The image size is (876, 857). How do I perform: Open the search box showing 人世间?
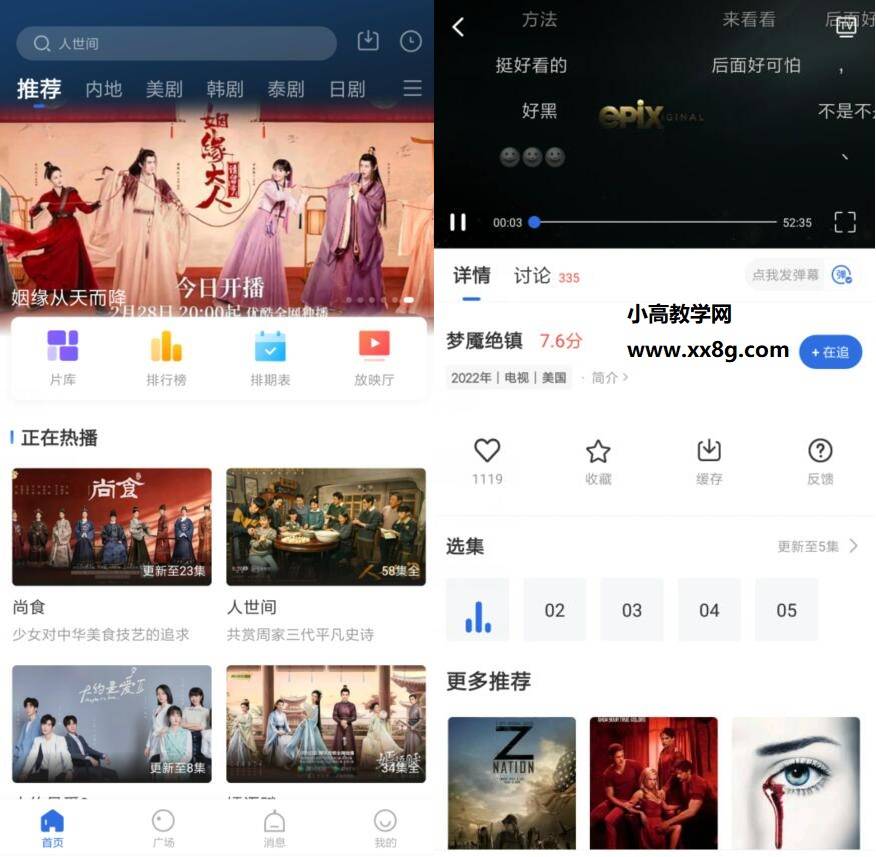[176, 43]
